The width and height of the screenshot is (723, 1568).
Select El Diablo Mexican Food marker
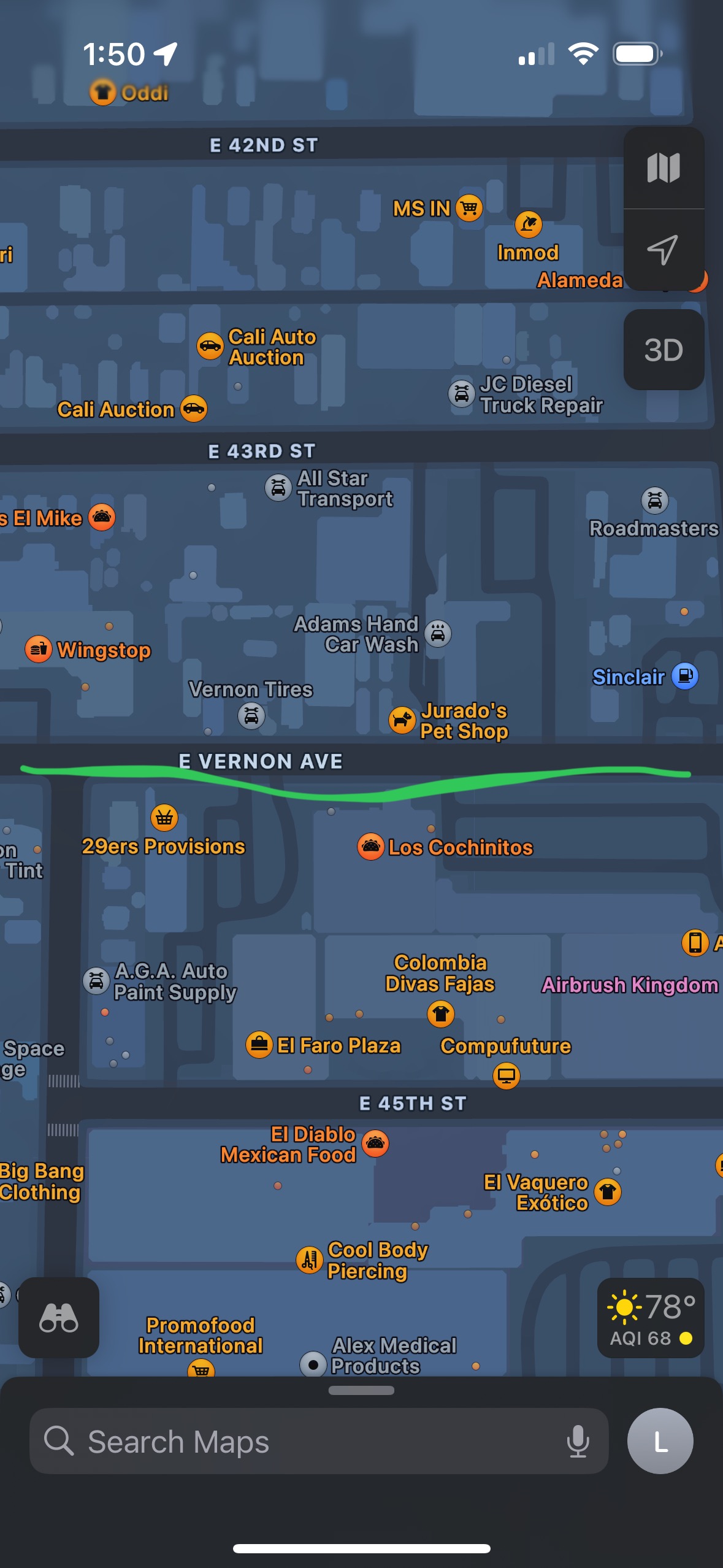375,1143
